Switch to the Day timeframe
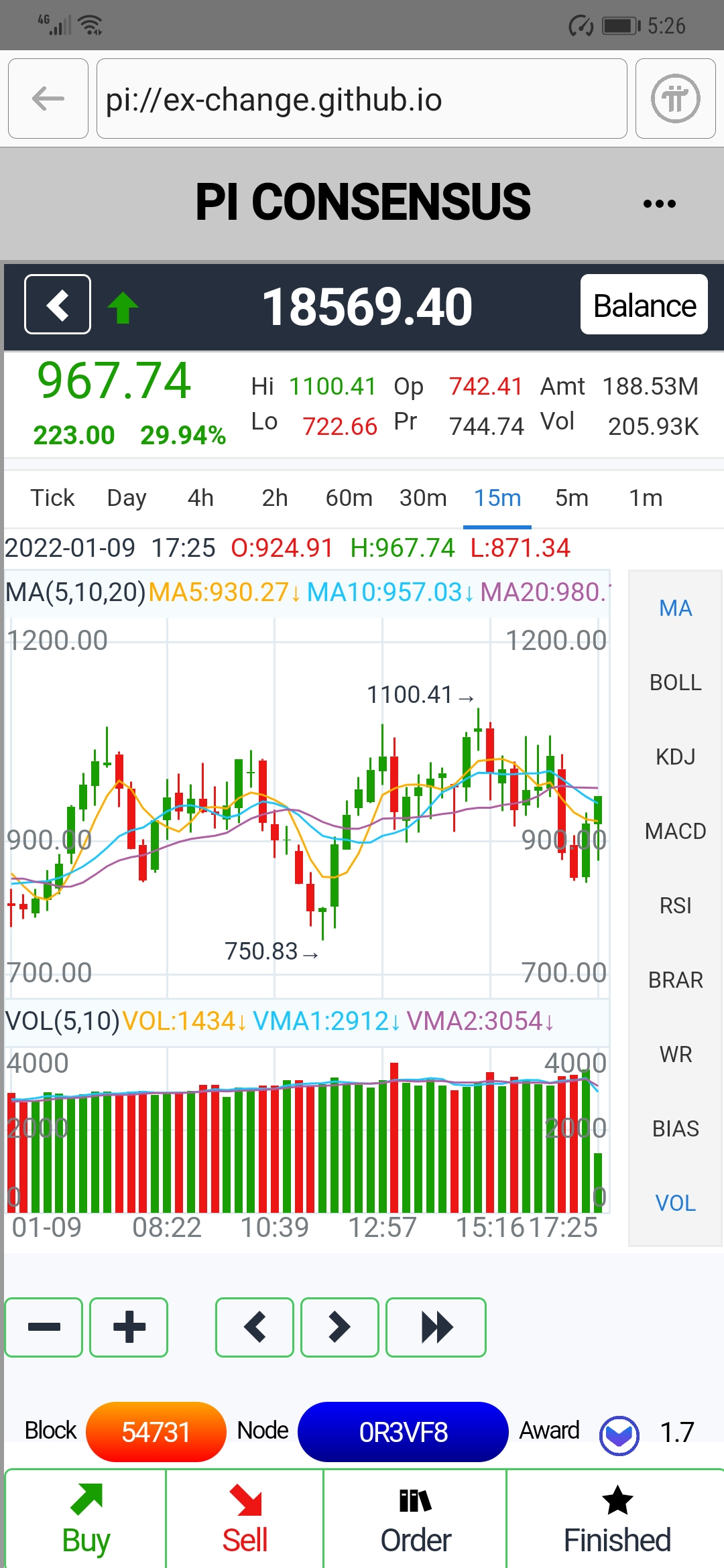Screen dimensions: 724x1568 127,498
